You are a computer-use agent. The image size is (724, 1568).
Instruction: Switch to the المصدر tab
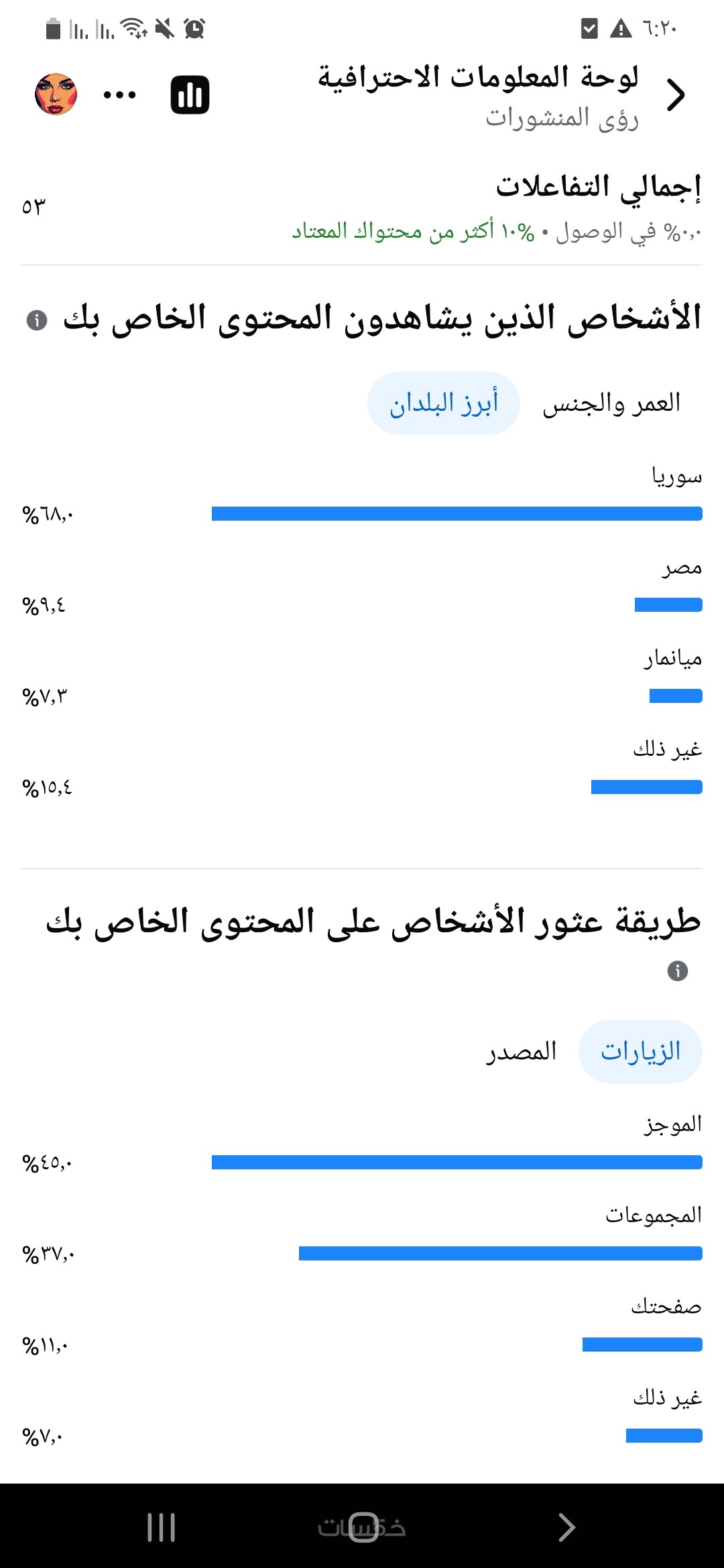tap(522, 1051)
